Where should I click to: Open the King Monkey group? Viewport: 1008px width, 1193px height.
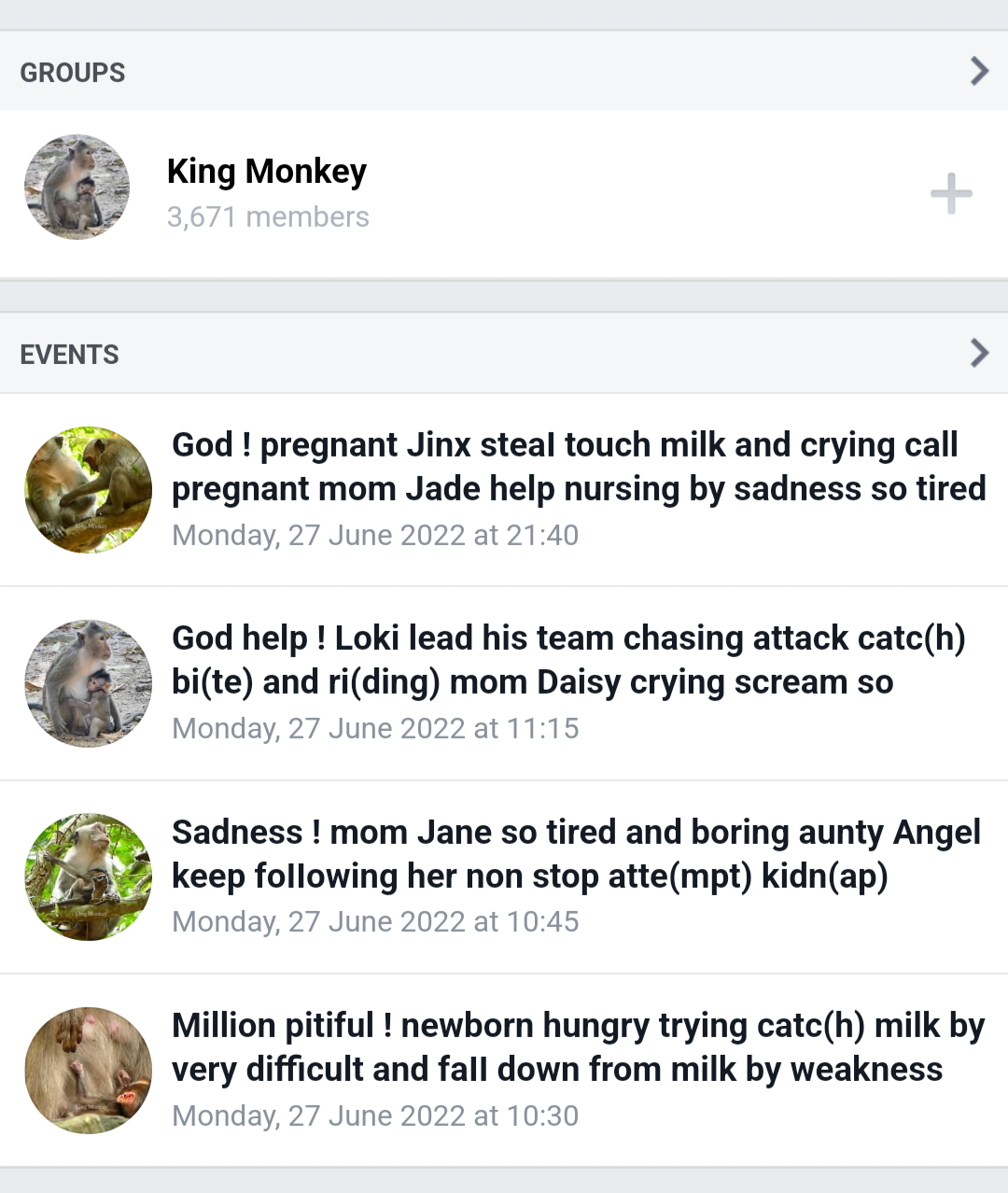pyautogui.click(x=267, y=172)
